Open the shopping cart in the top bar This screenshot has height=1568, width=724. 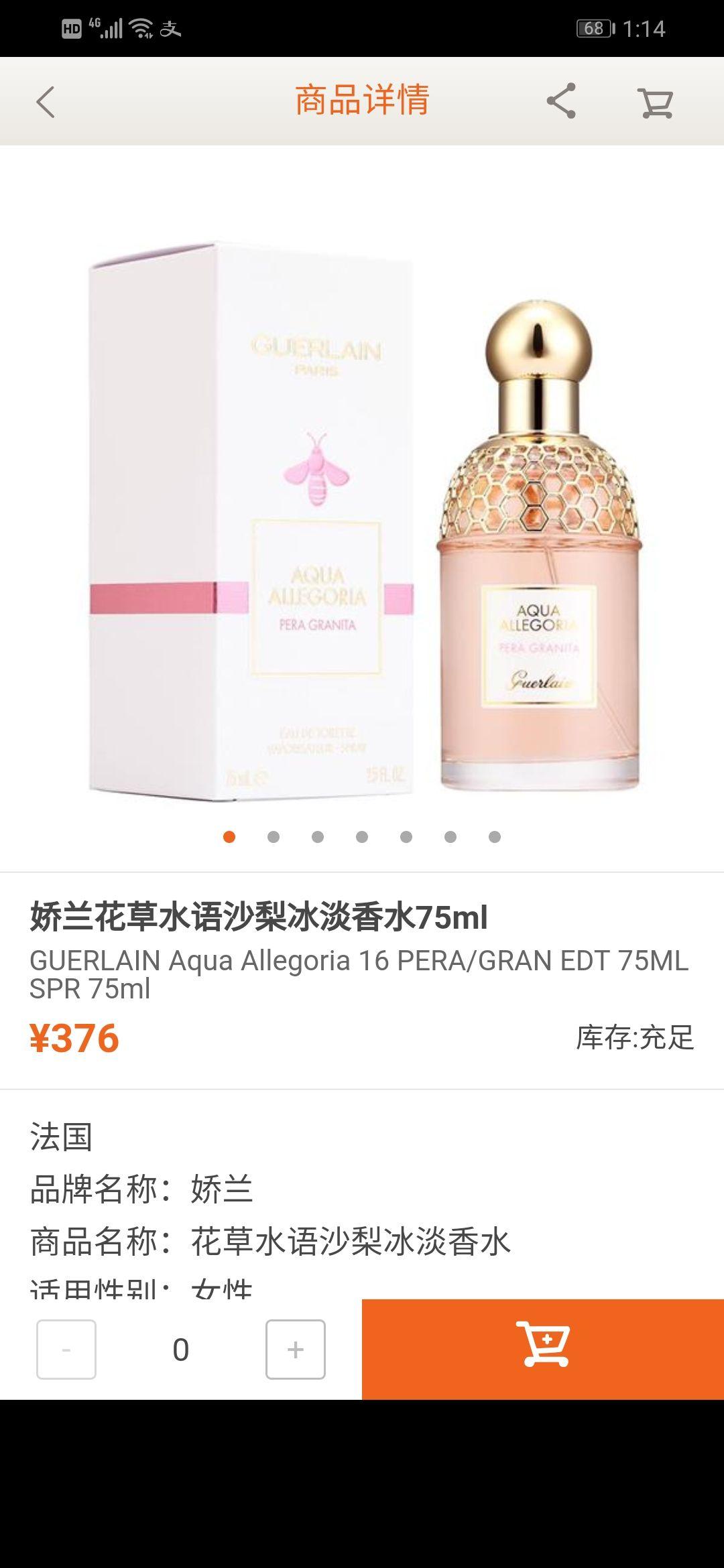tap(655, 103)
